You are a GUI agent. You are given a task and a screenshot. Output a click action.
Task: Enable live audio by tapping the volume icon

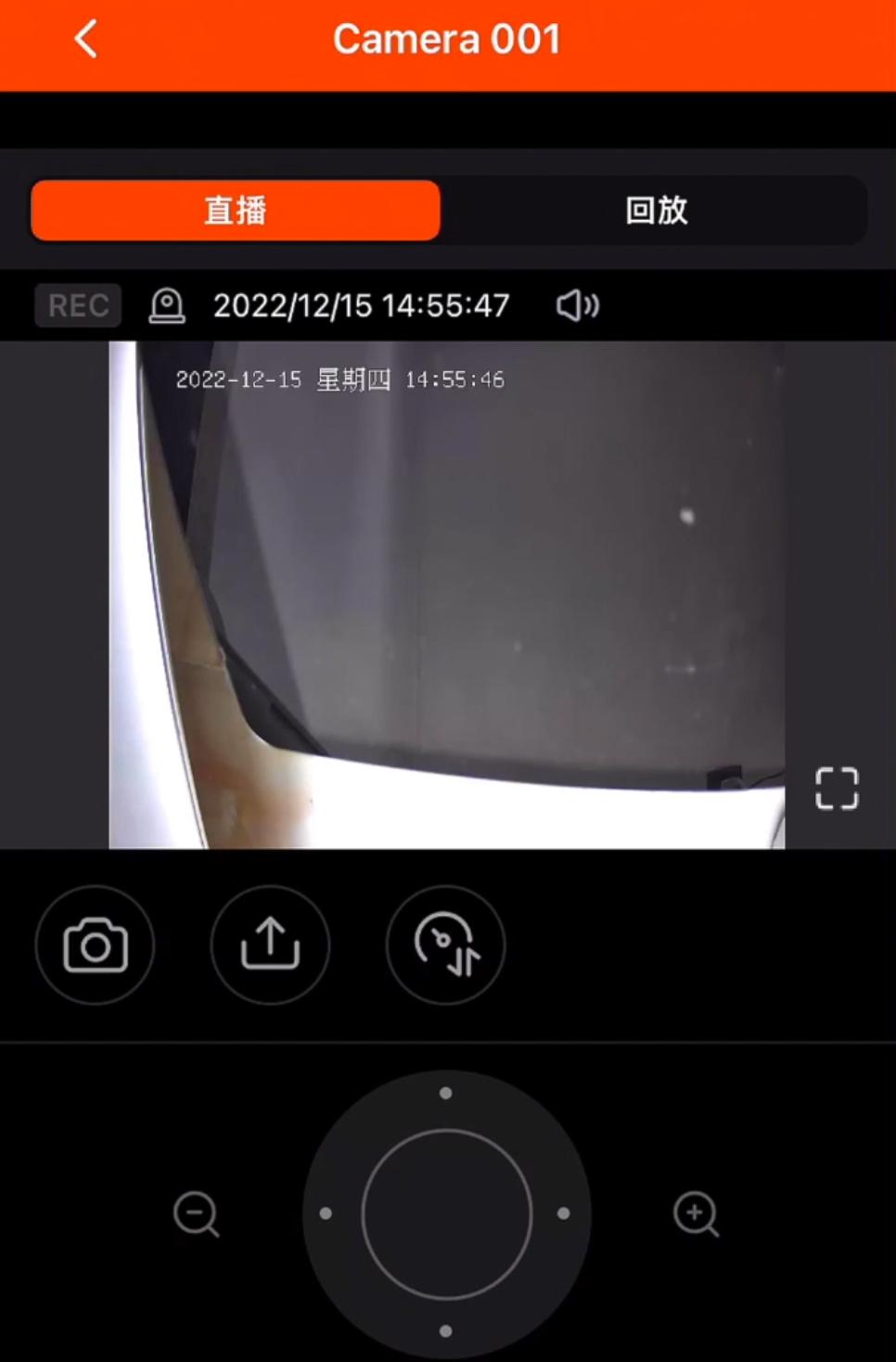click(576, 305)
